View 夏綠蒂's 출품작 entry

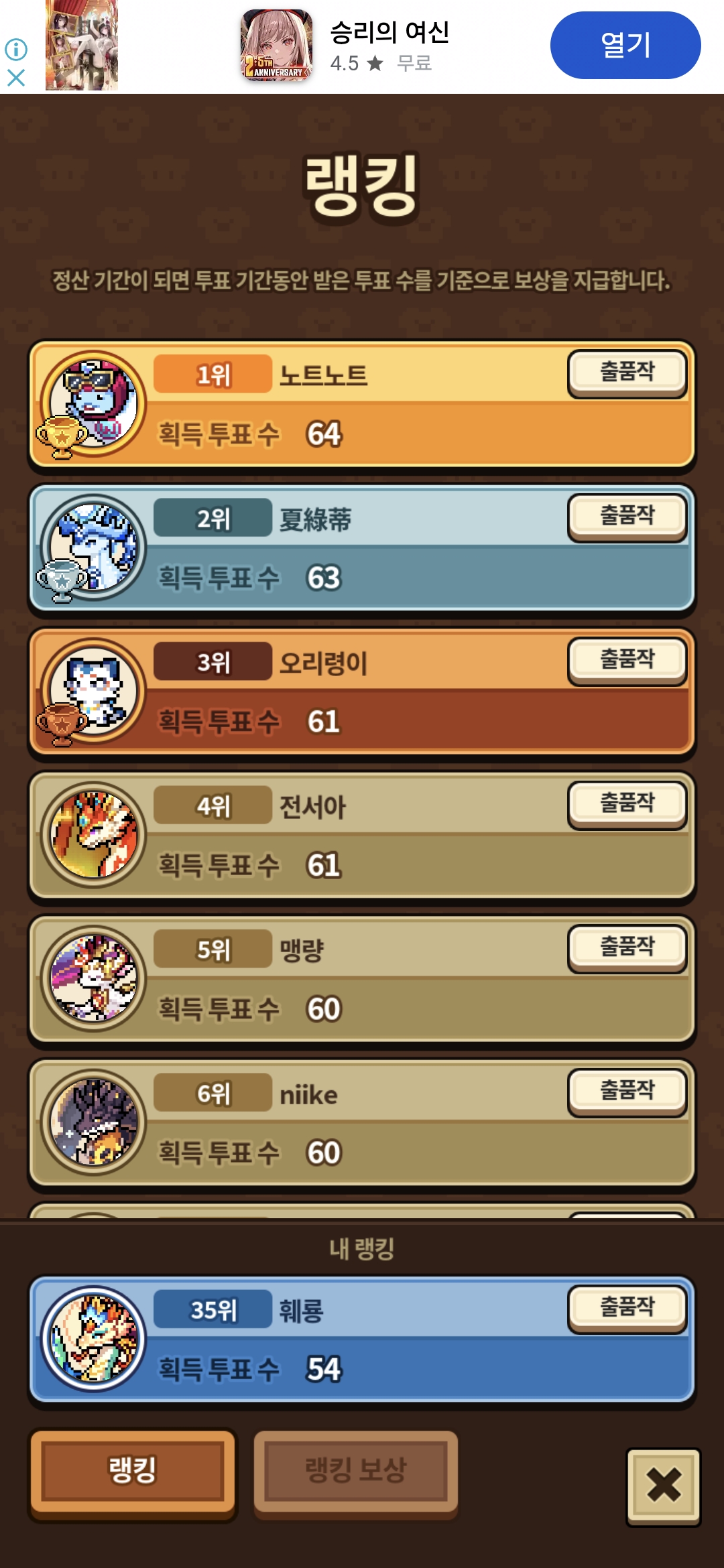tap(627, 516)
